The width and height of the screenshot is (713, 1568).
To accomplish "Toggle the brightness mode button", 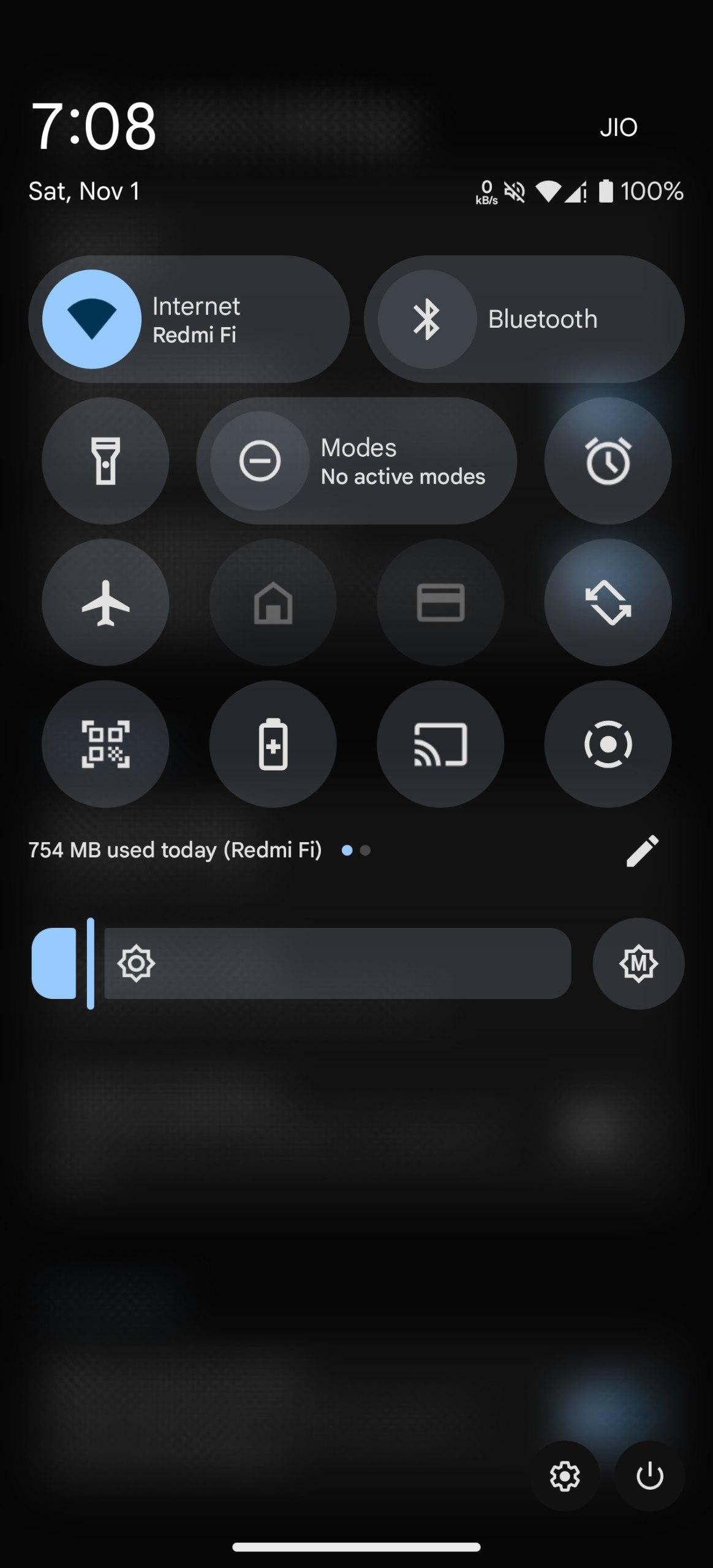I will tap(638, 963).
